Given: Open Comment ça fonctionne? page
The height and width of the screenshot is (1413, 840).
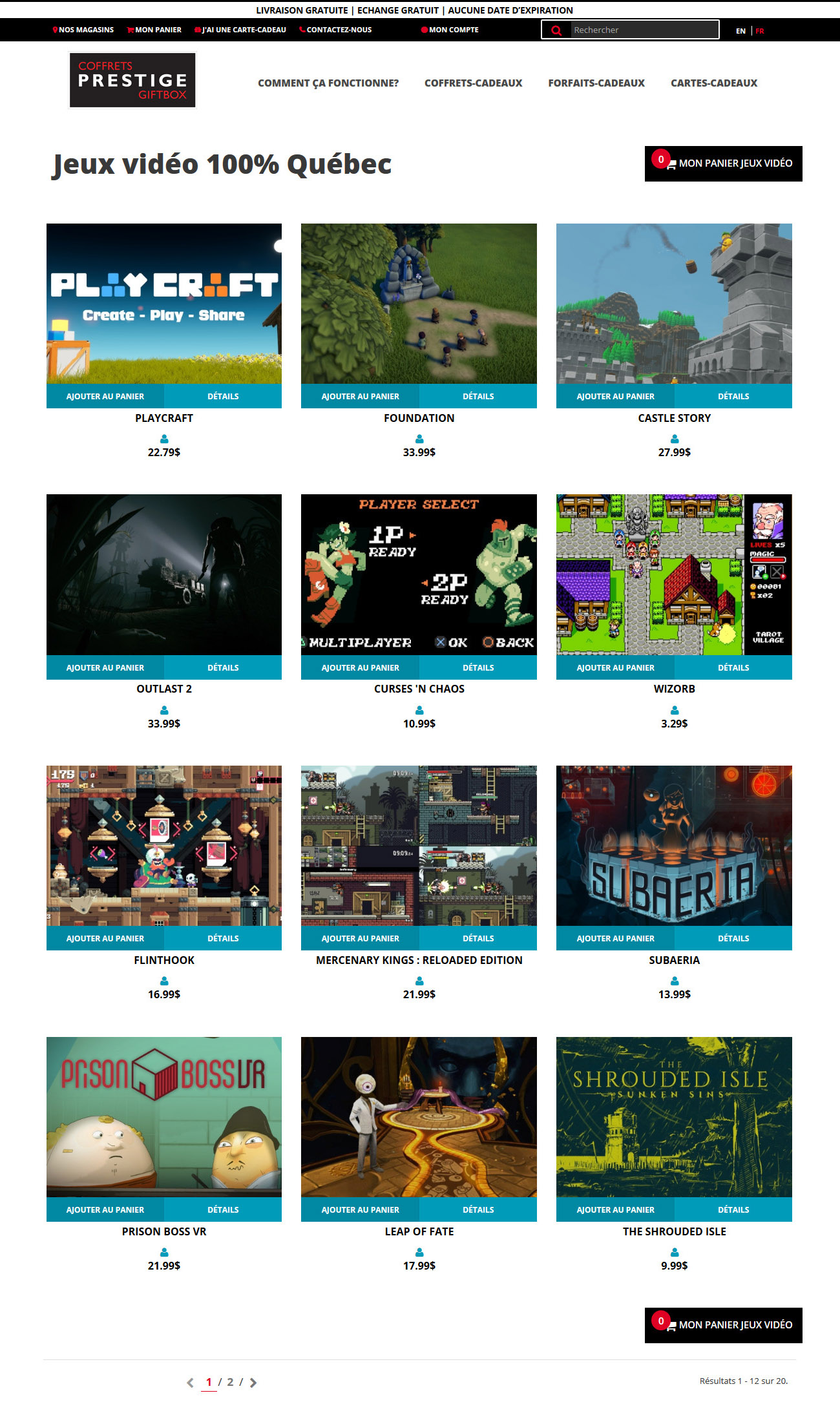Looking at the screenshot, I should pos(328,83).
